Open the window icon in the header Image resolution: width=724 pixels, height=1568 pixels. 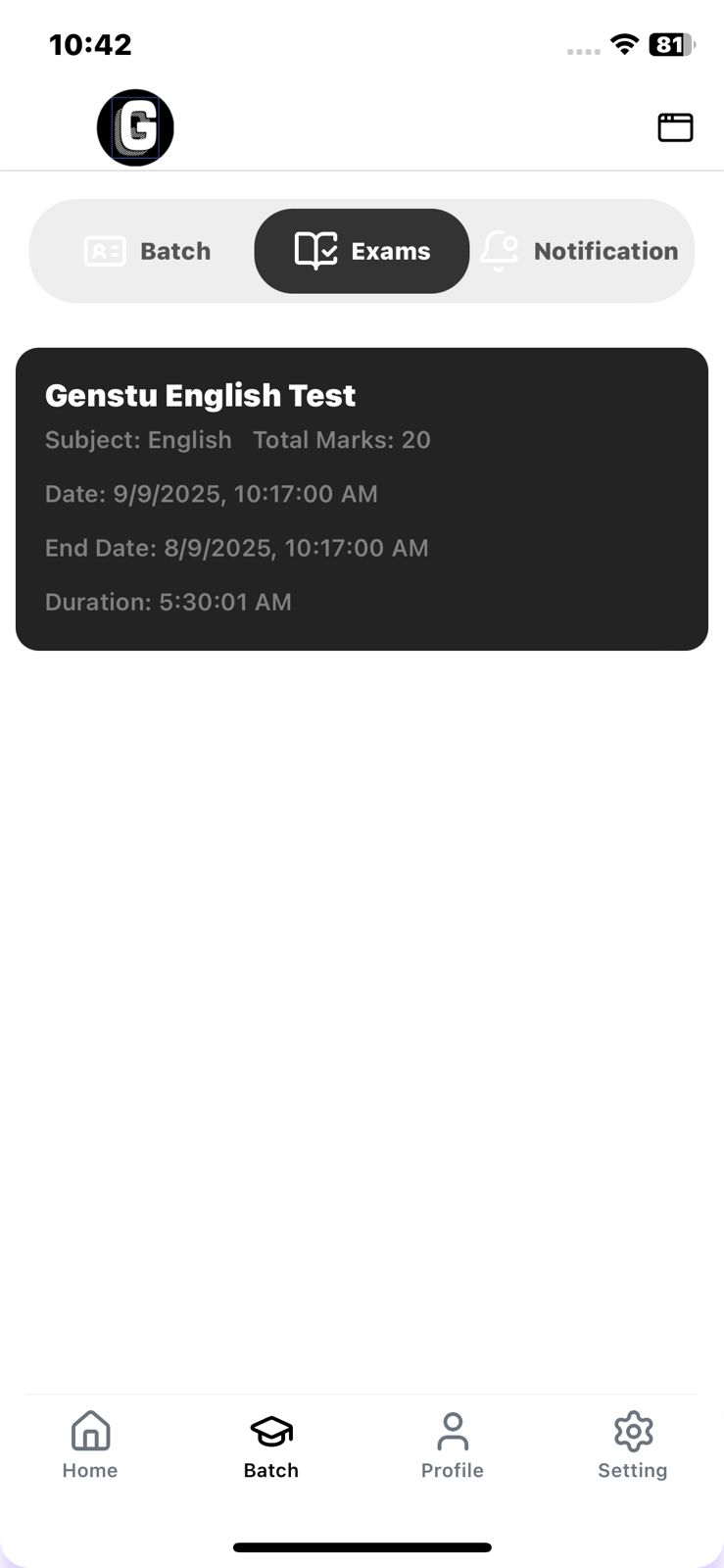pos(675,127)
